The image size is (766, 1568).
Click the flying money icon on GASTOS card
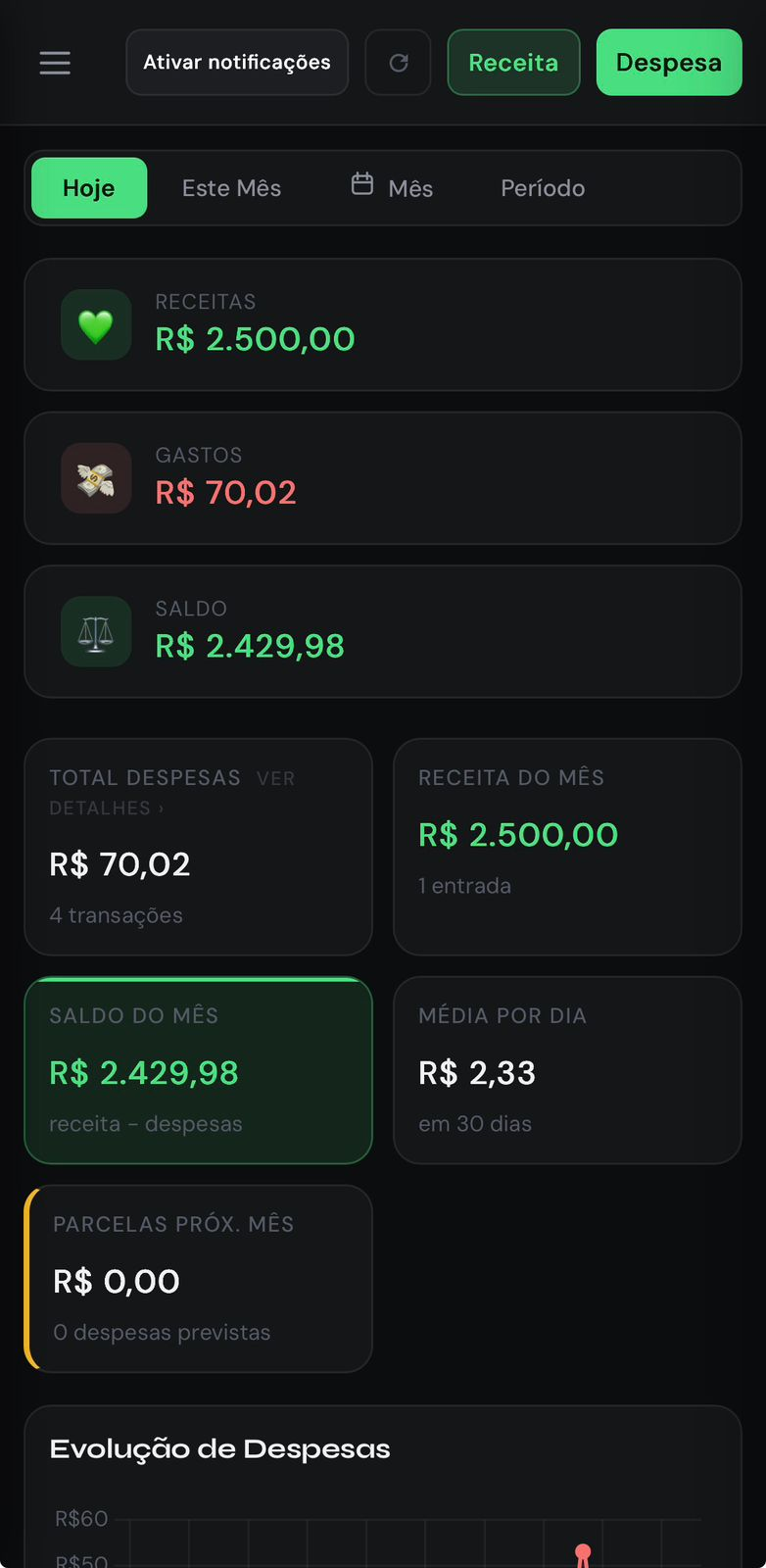95,478
